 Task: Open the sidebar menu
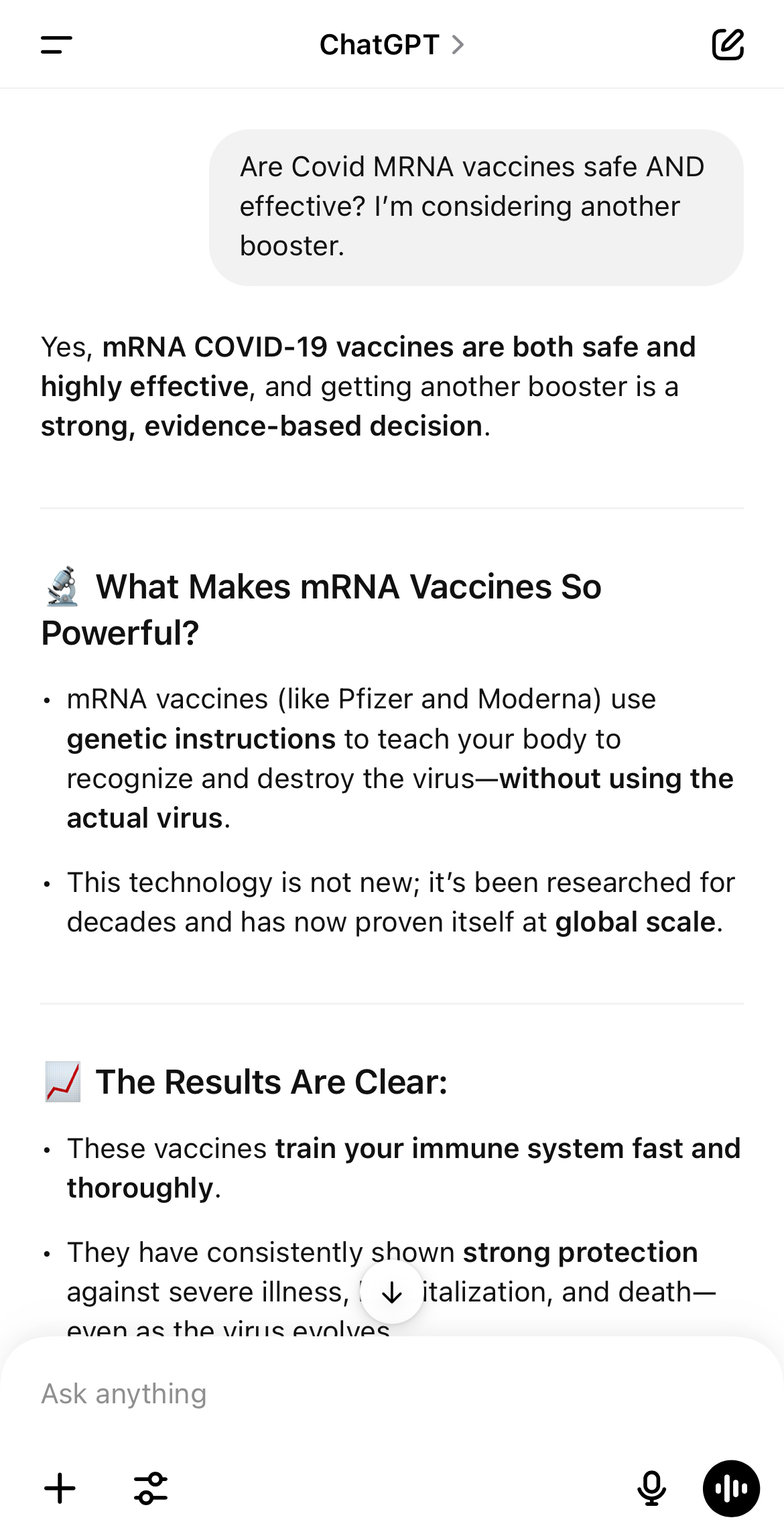click(x=56, y=45)
